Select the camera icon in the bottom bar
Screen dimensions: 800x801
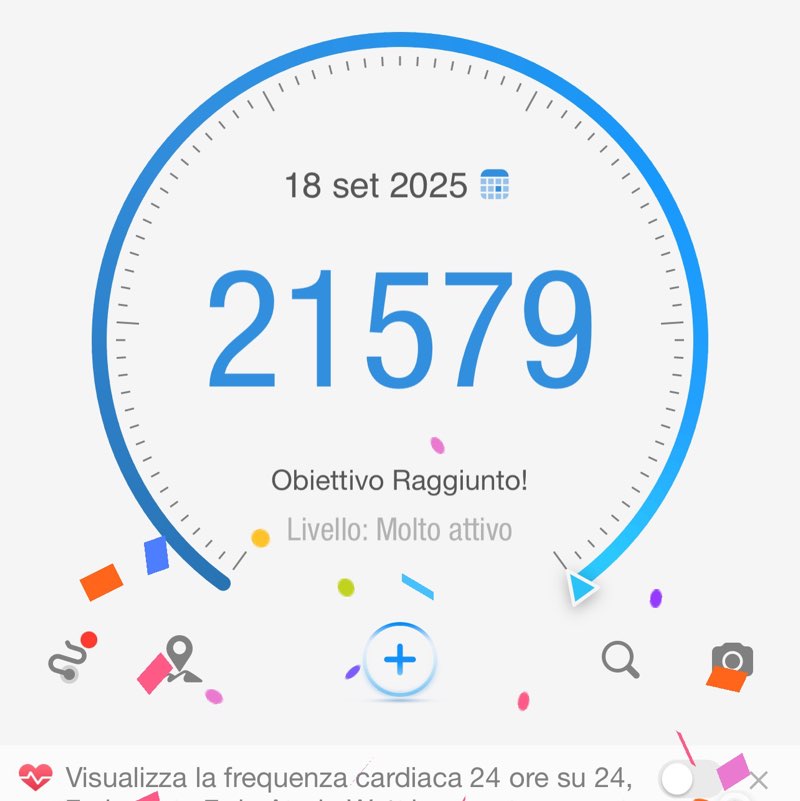(731, 660)
